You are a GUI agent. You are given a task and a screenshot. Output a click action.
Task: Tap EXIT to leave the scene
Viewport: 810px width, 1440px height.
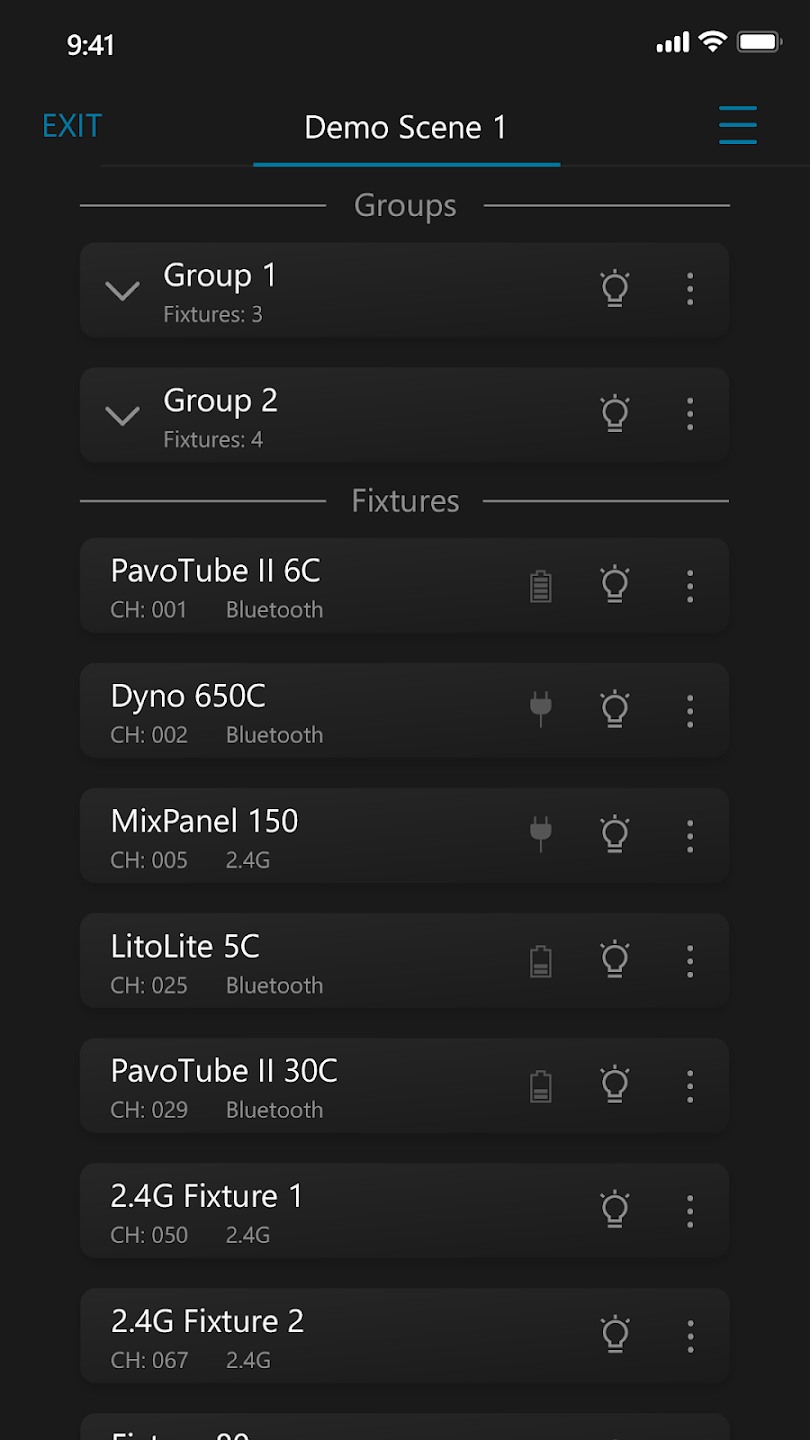(72, 126)
